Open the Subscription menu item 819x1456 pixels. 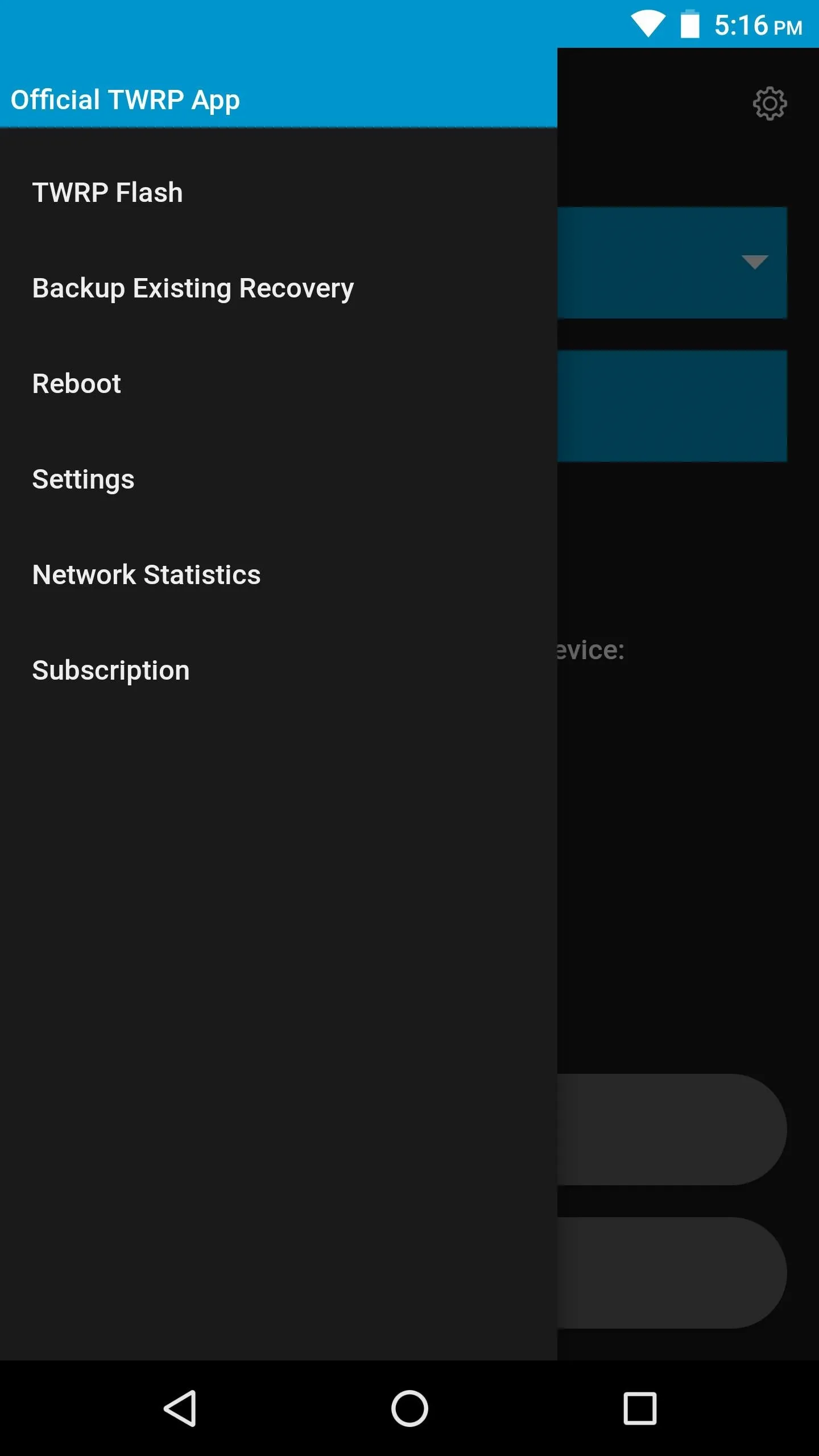coord(279,670)
